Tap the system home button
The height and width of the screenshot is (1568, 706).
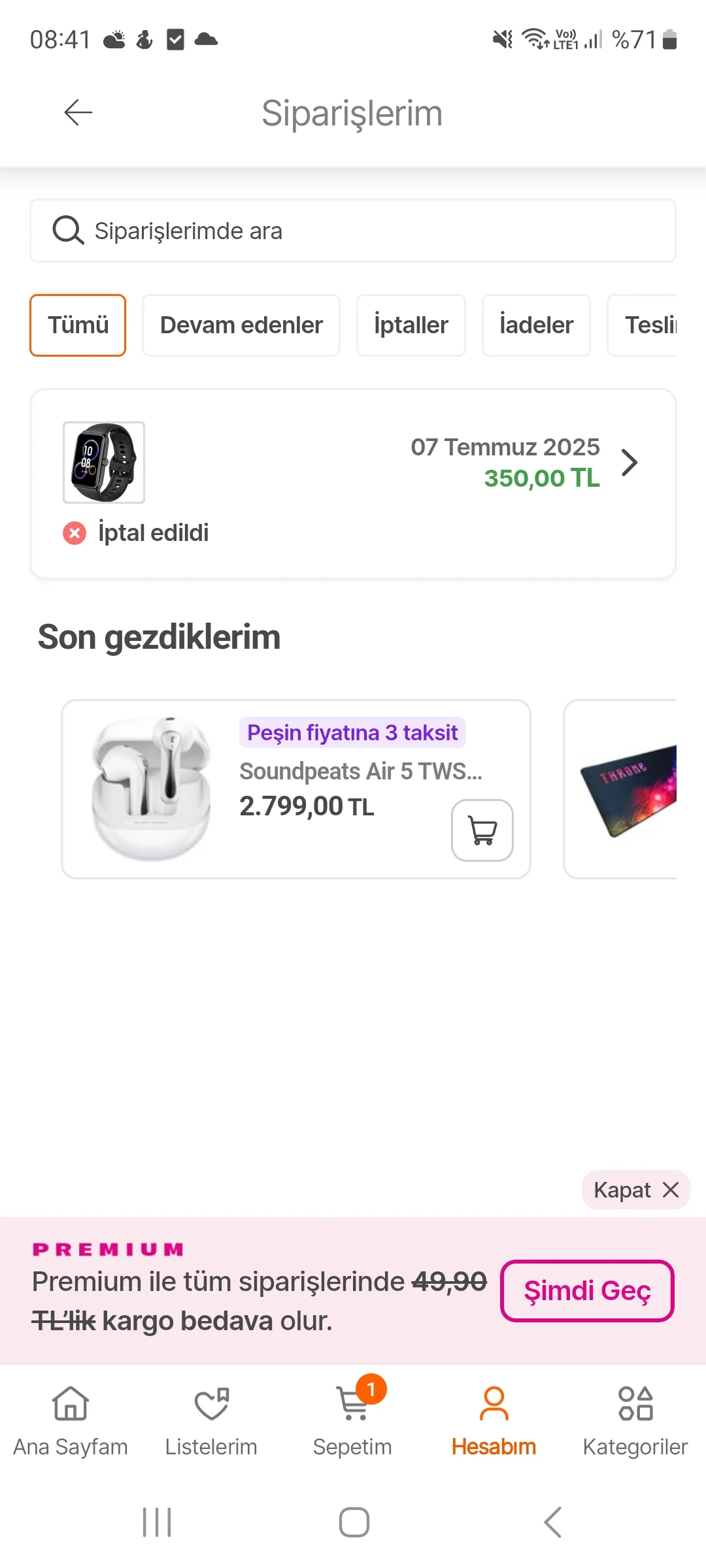tap(354, 1522)
